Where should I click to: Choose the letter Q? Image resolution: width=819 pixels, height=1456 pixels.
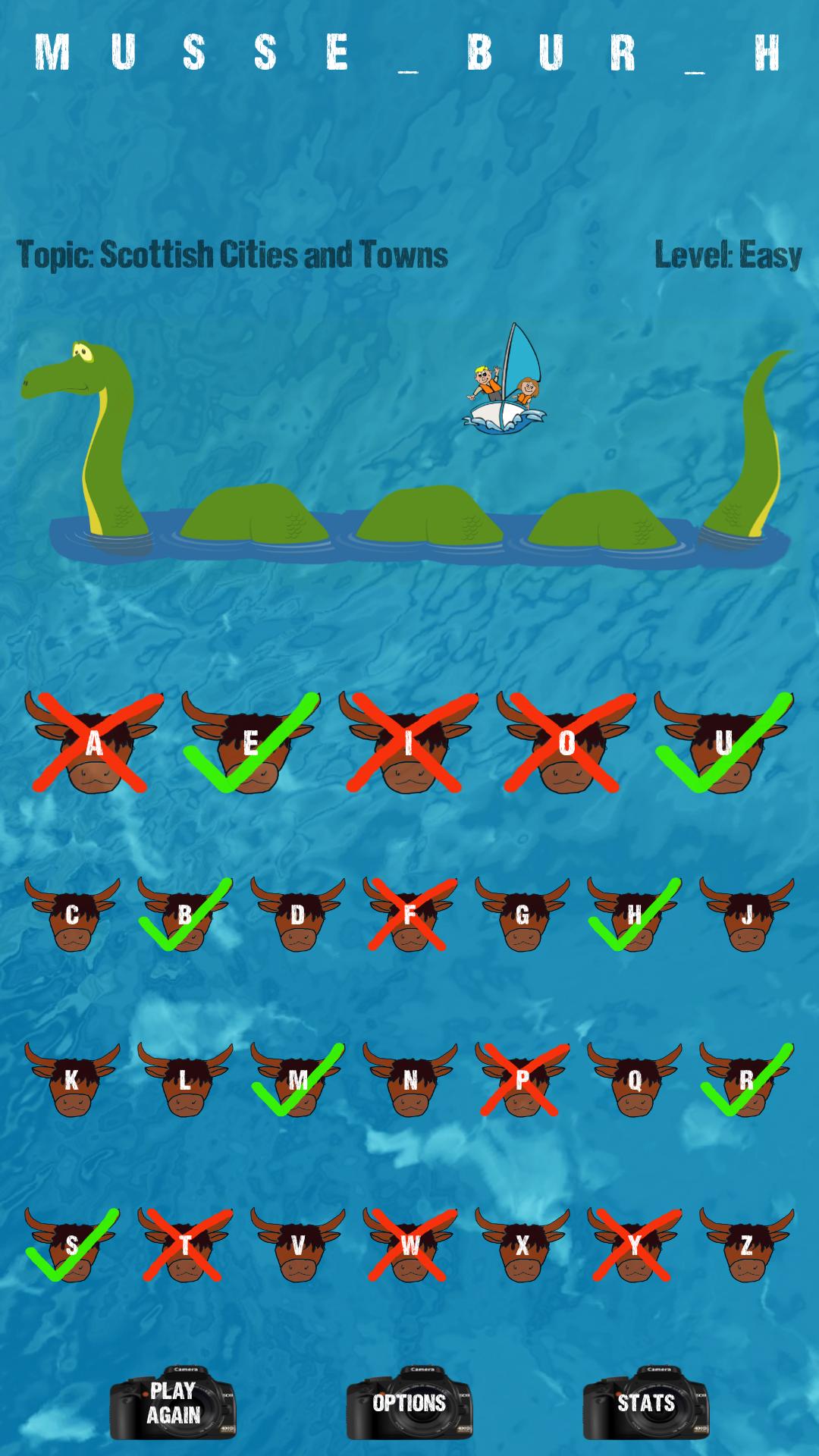tap(635, 1080)
